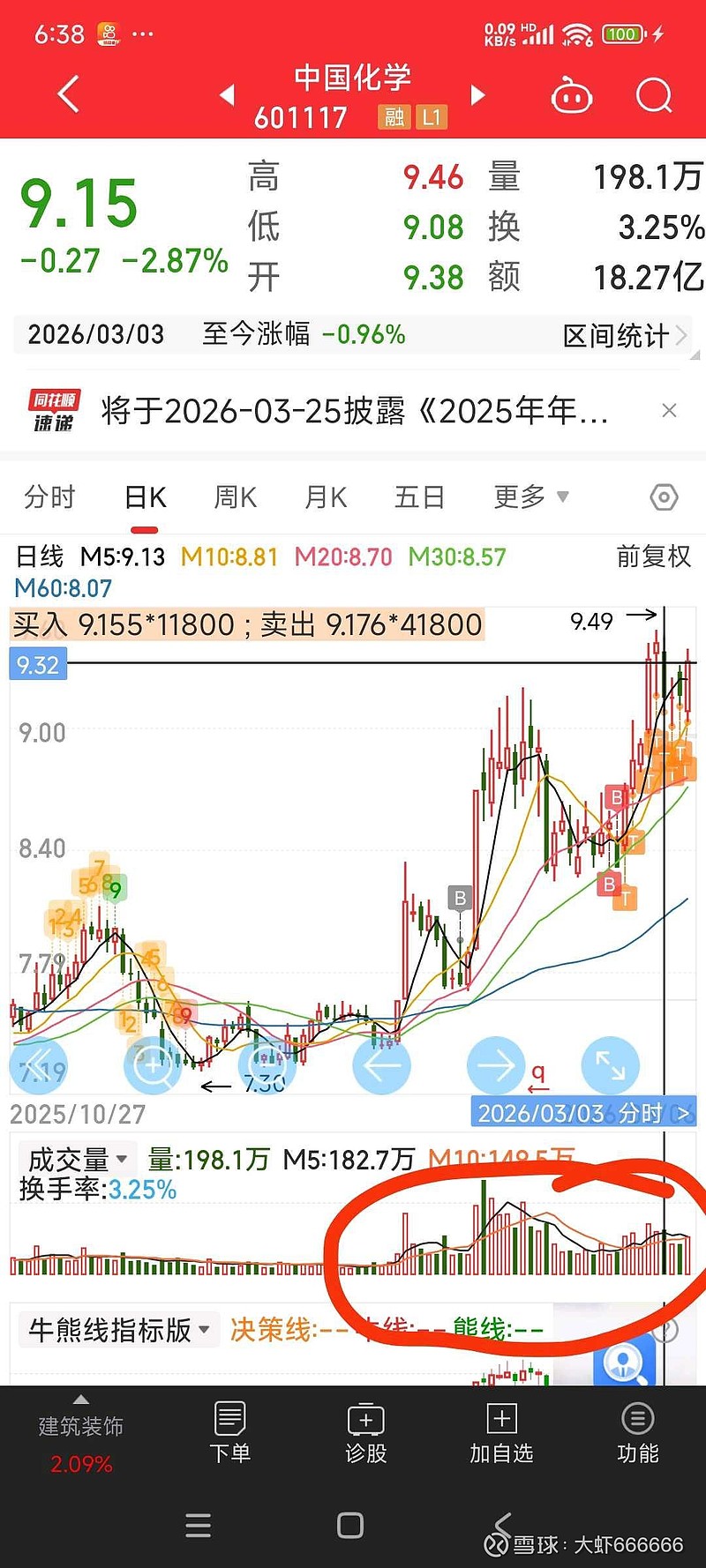Image resolution: width=706 pixels, height=1568 pixels.
Task: Open 区间统计 interval statistics
Action: (618, 336)
